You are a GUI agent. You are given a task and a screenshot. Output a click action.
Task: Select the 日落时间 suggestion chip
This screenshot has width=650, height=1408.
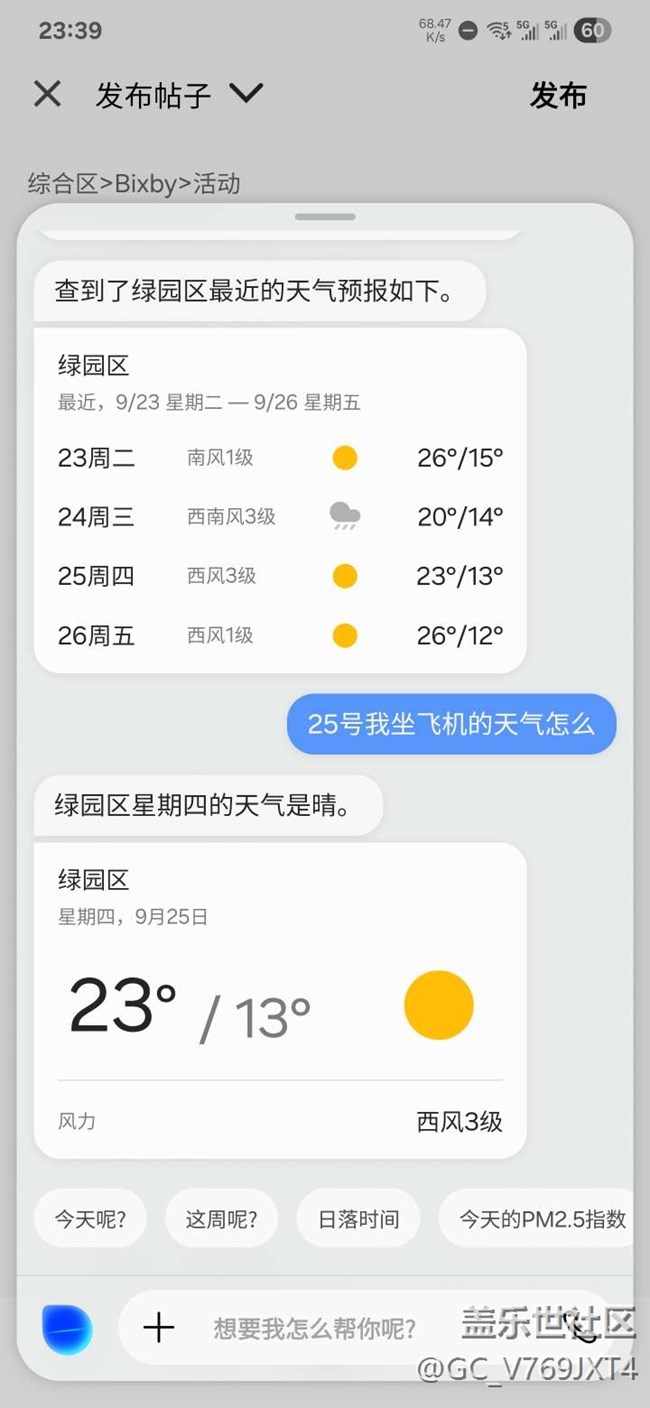(x=358, y=1219)
